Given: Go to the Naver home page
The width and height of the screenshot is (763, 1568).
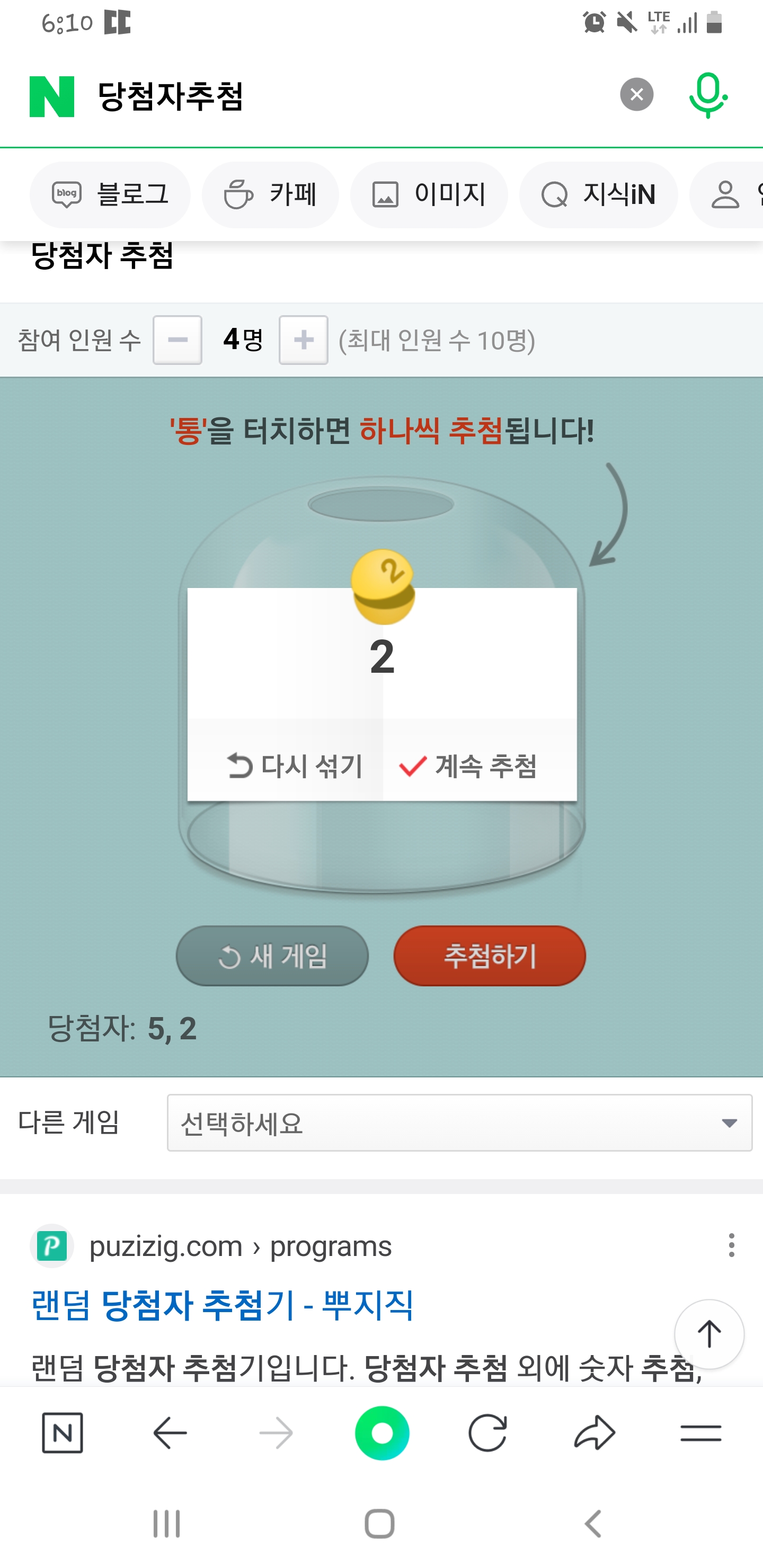Looking at the screenshot, I should pos(63,1433).
